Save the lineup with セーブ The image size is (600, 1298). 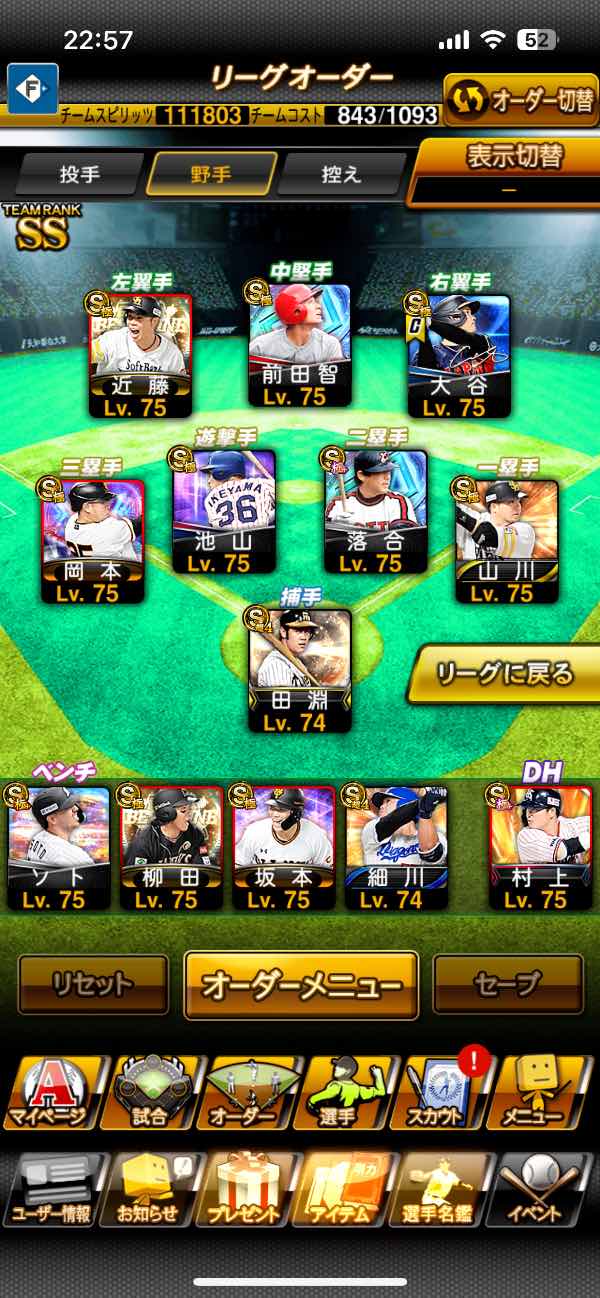[507, 985]
